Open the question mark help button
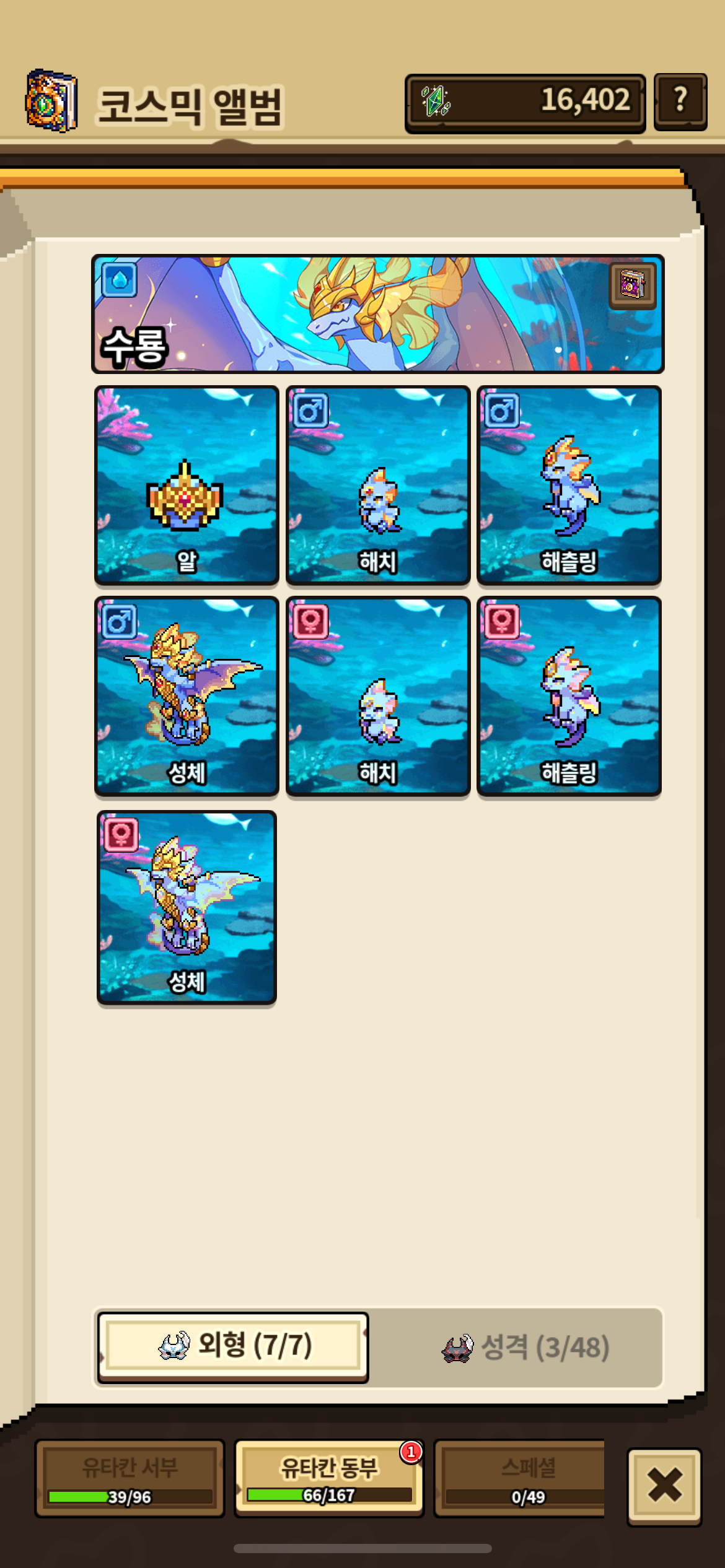This screenshot has height=1568, width=725. tap(680, 102)
